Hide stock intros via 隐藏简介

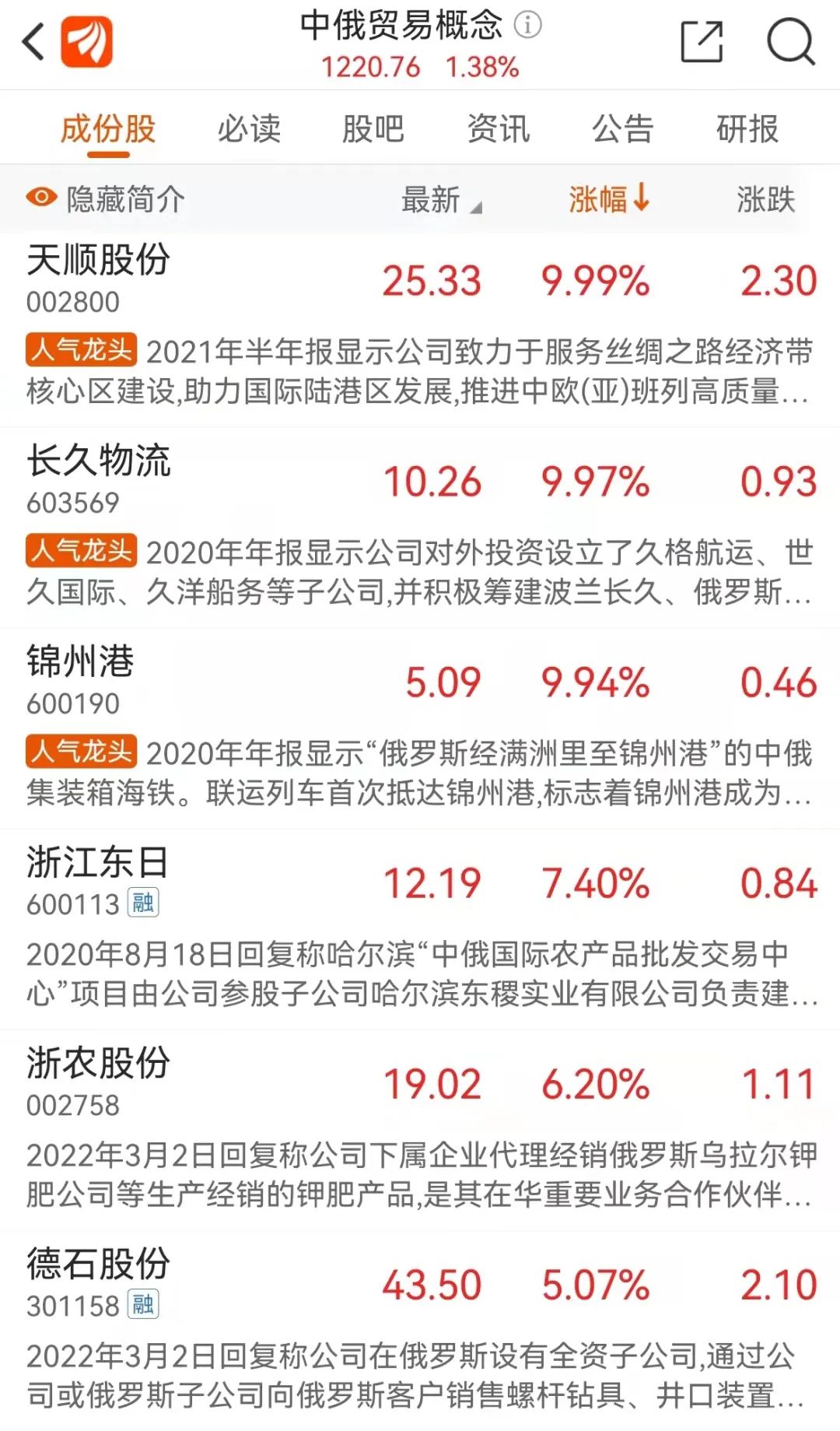(106, 199)
